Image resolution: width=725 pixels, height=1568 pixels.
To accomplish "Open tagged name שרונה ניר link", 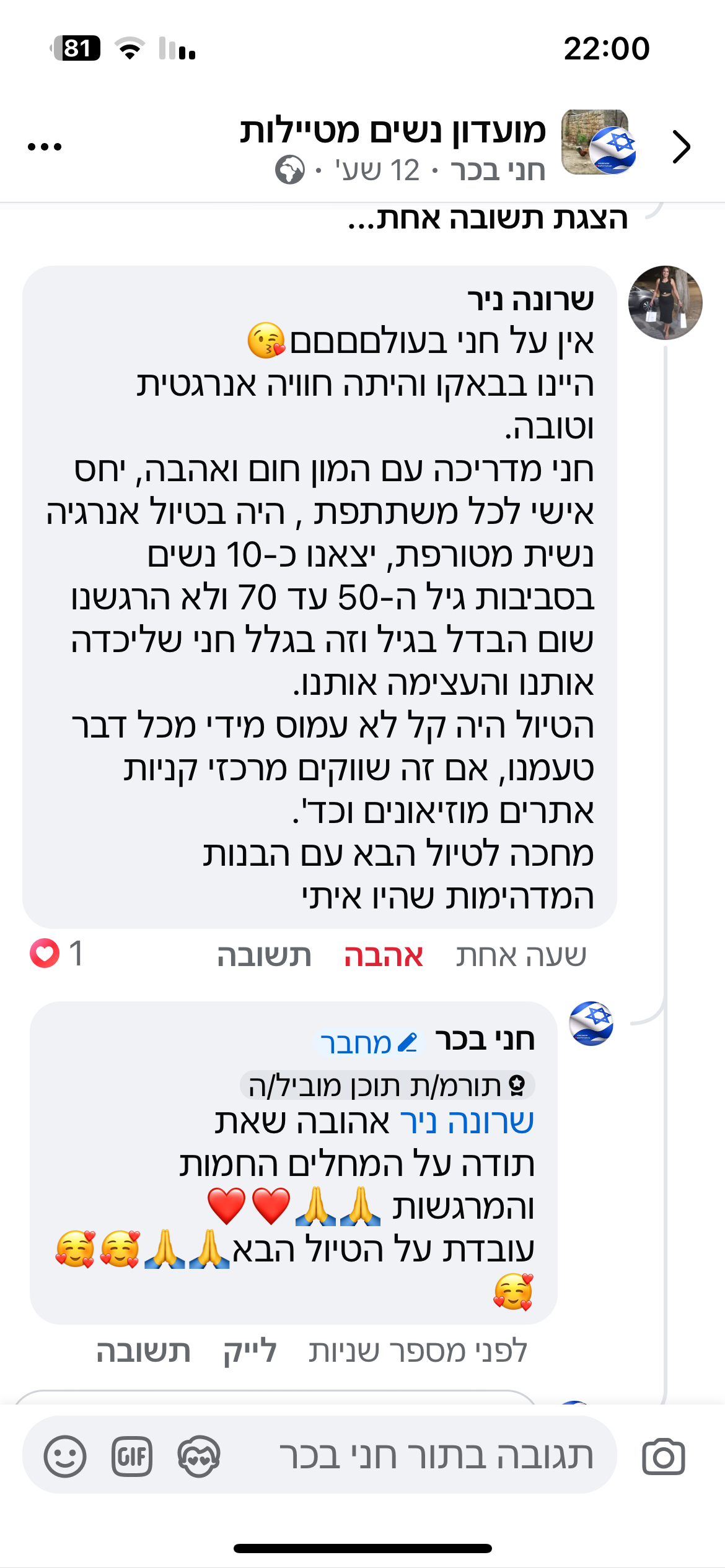I will click(x=467, y=1122).
